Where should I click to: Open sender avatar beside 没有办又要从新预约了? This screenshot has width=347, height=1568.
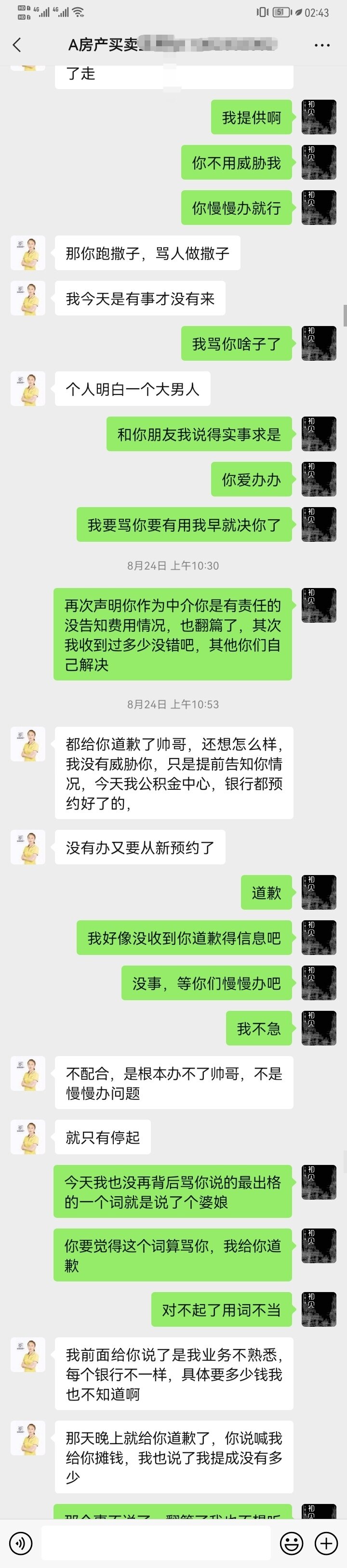click(28, 847)
